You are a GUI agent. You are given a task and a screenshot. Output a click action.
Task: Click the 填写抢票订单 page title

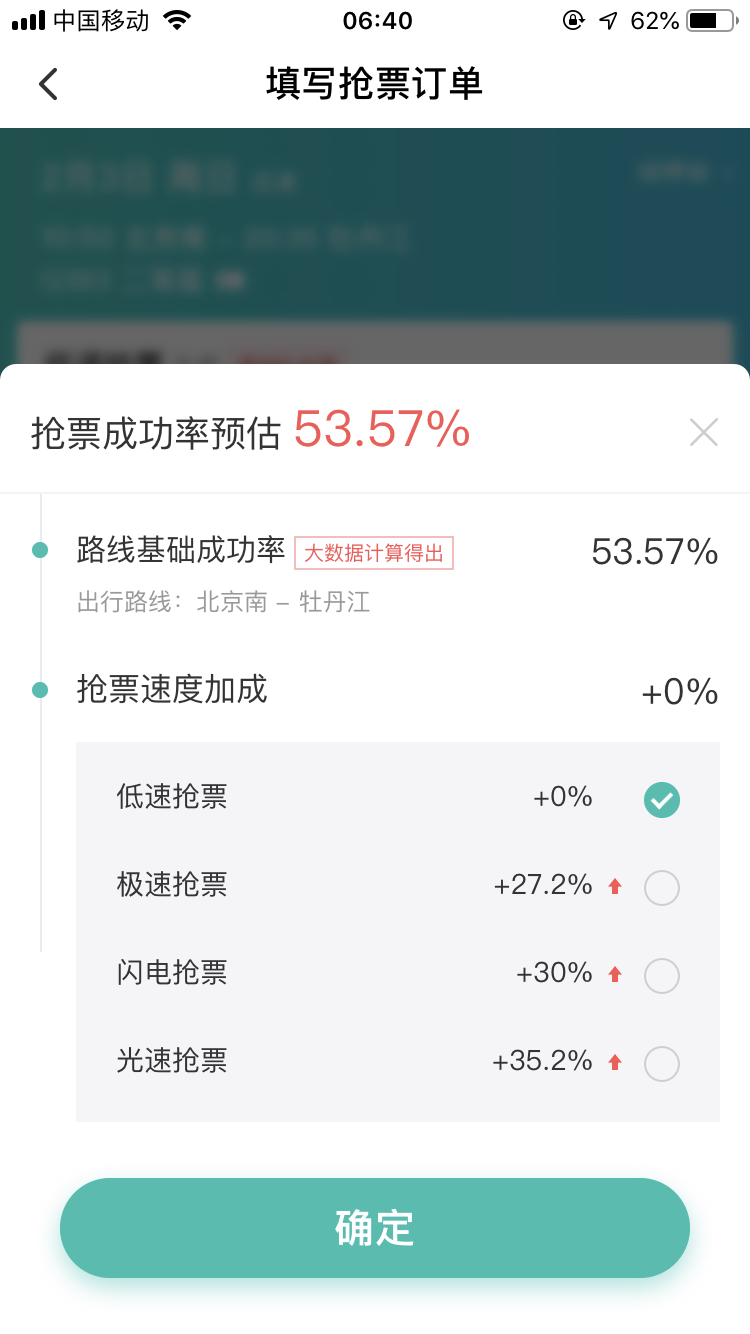click(375, 84)
